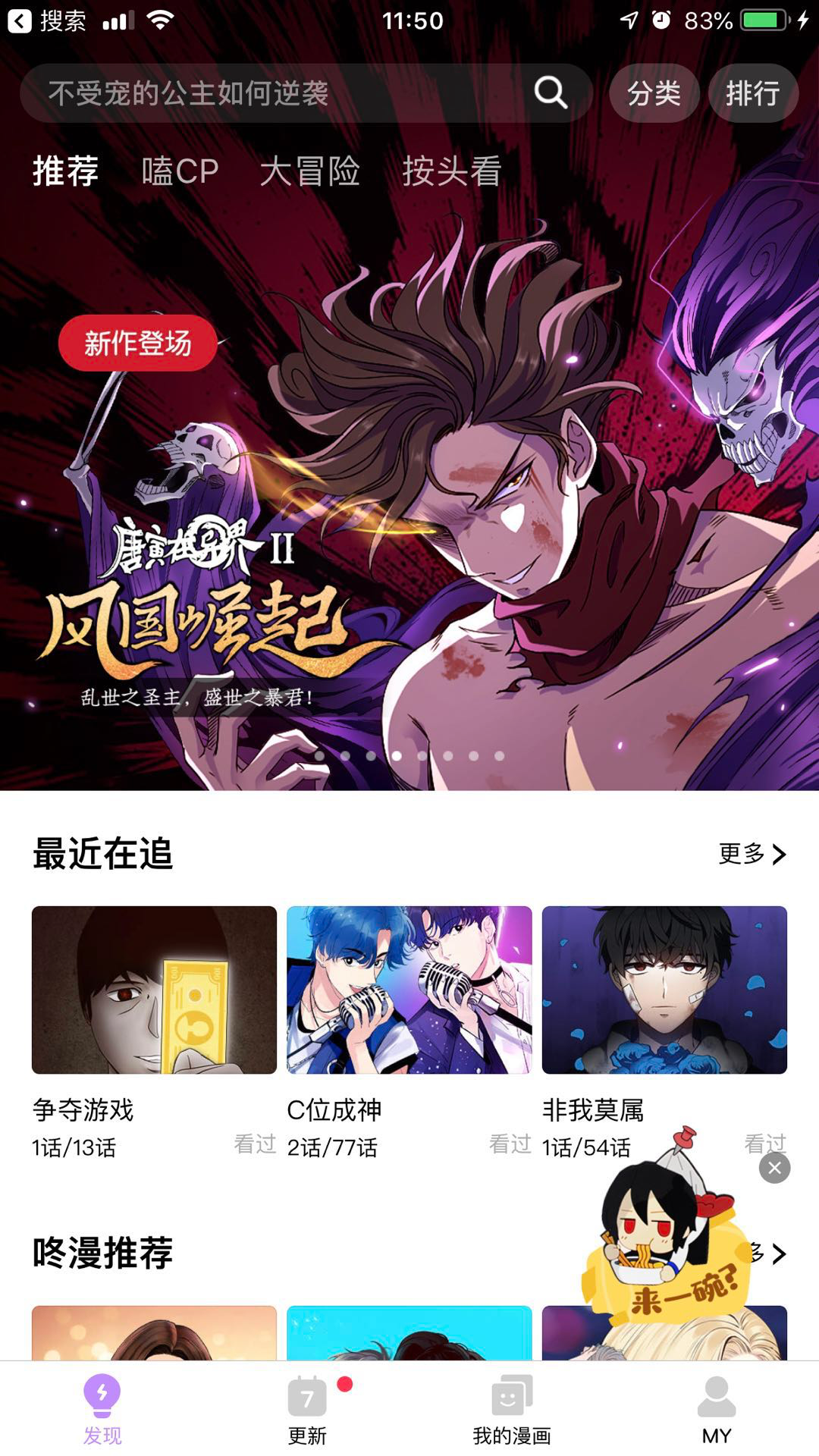Switch to the 嗑CP tab

point(180,171)
